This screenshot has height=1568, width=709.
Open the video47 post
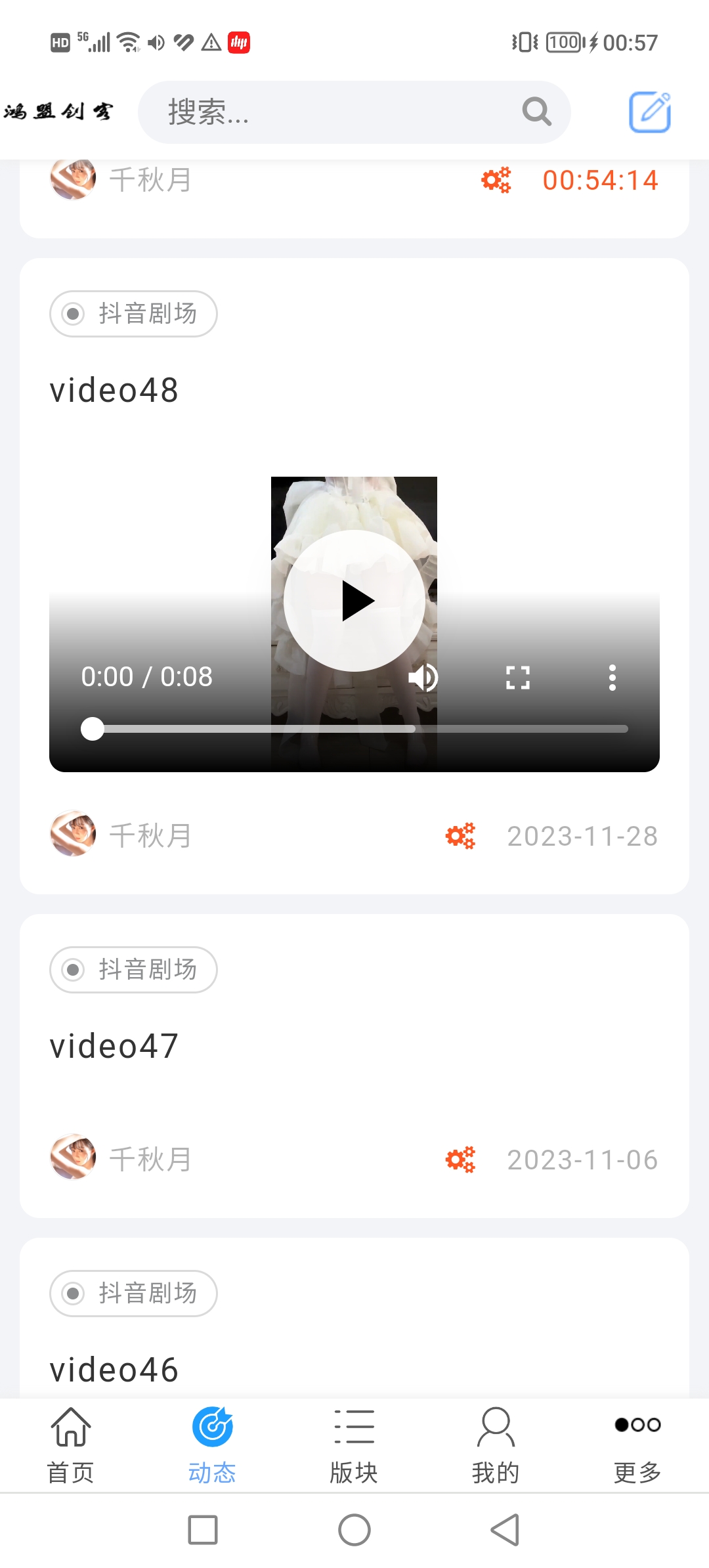114,1046
